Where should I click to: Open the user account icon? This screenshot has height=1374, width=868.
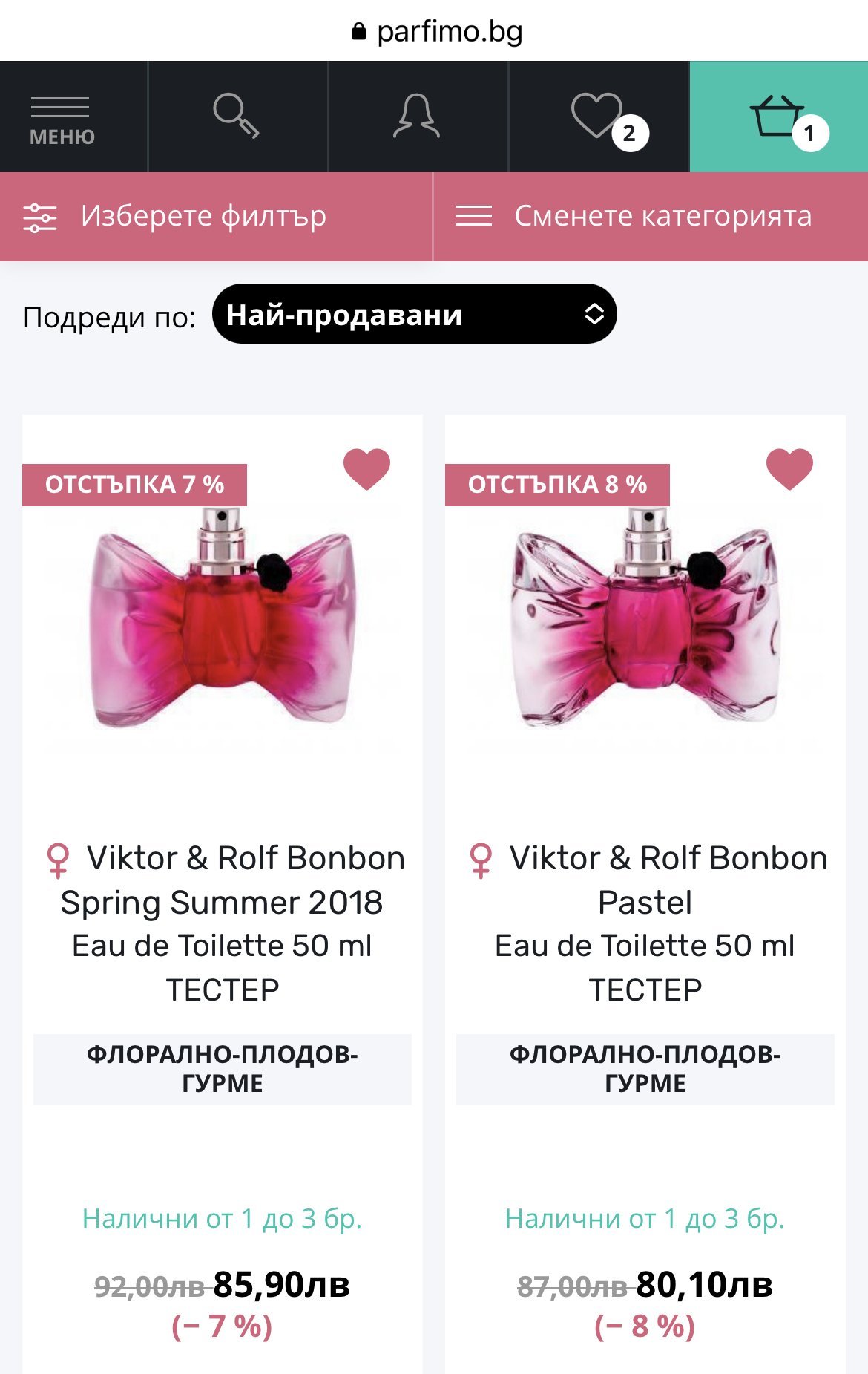417,116
